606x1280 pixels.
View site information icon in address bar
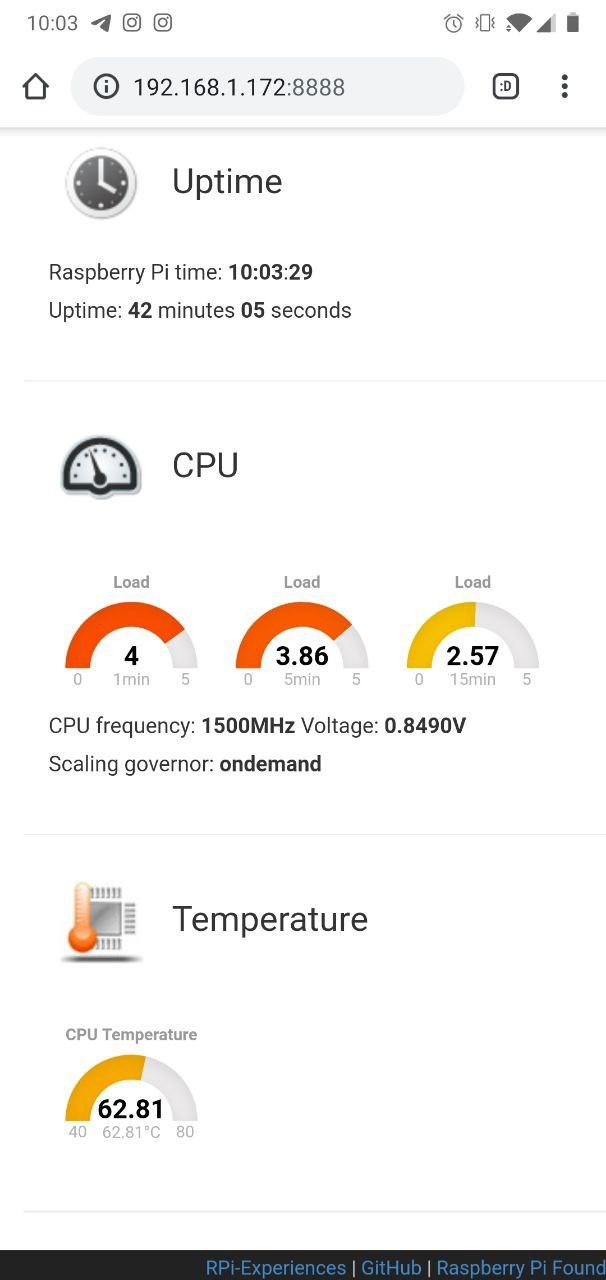click(x=106, y=87)
